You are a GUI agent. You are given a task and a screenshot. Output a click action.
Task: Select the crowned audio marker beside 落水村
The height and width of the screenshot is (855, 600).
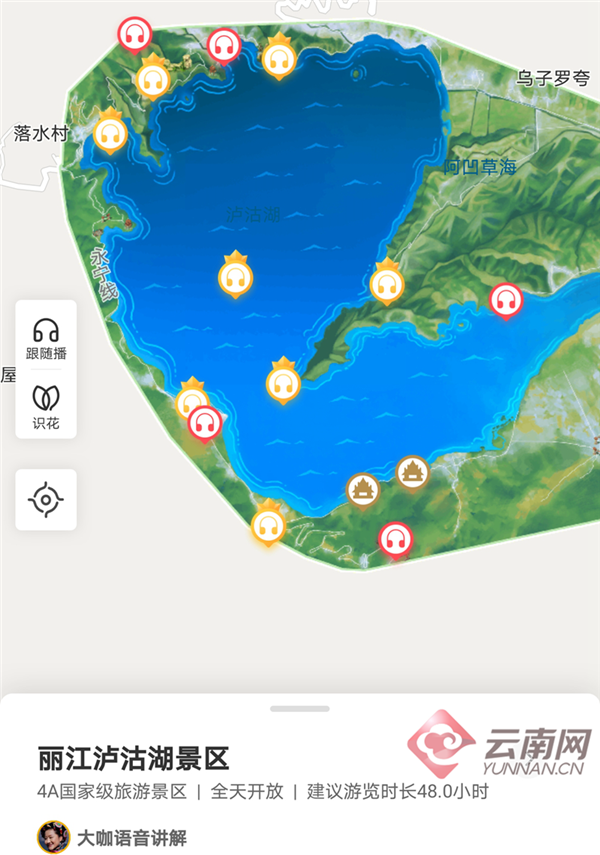[111, 133]
